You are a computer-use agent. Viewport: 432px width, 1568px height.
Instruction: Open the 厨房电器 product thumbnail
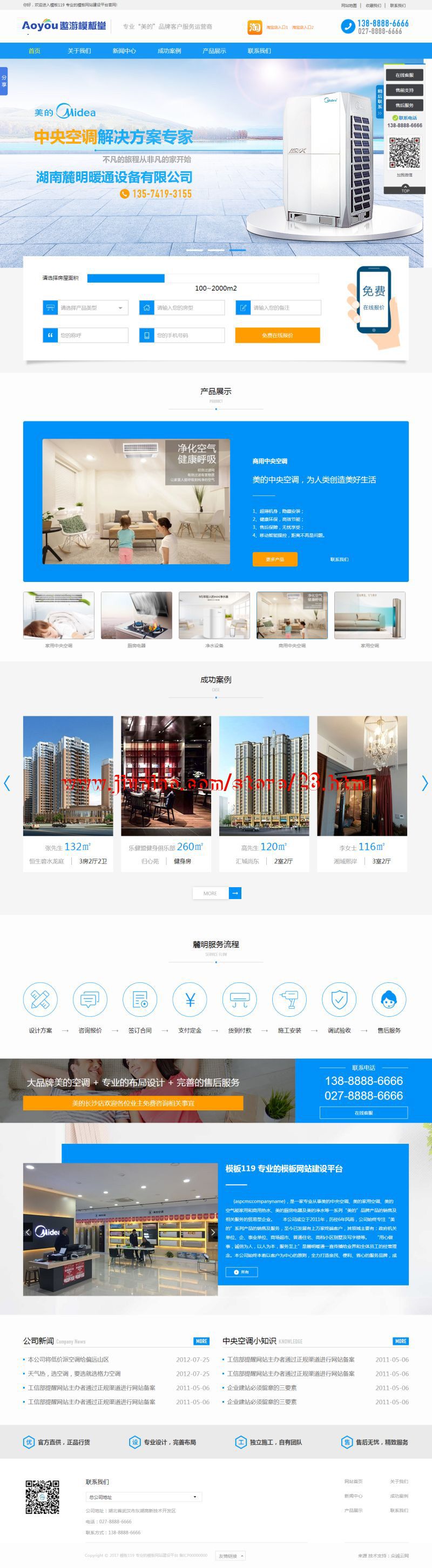pyautogui.click(x=136, y=615)
